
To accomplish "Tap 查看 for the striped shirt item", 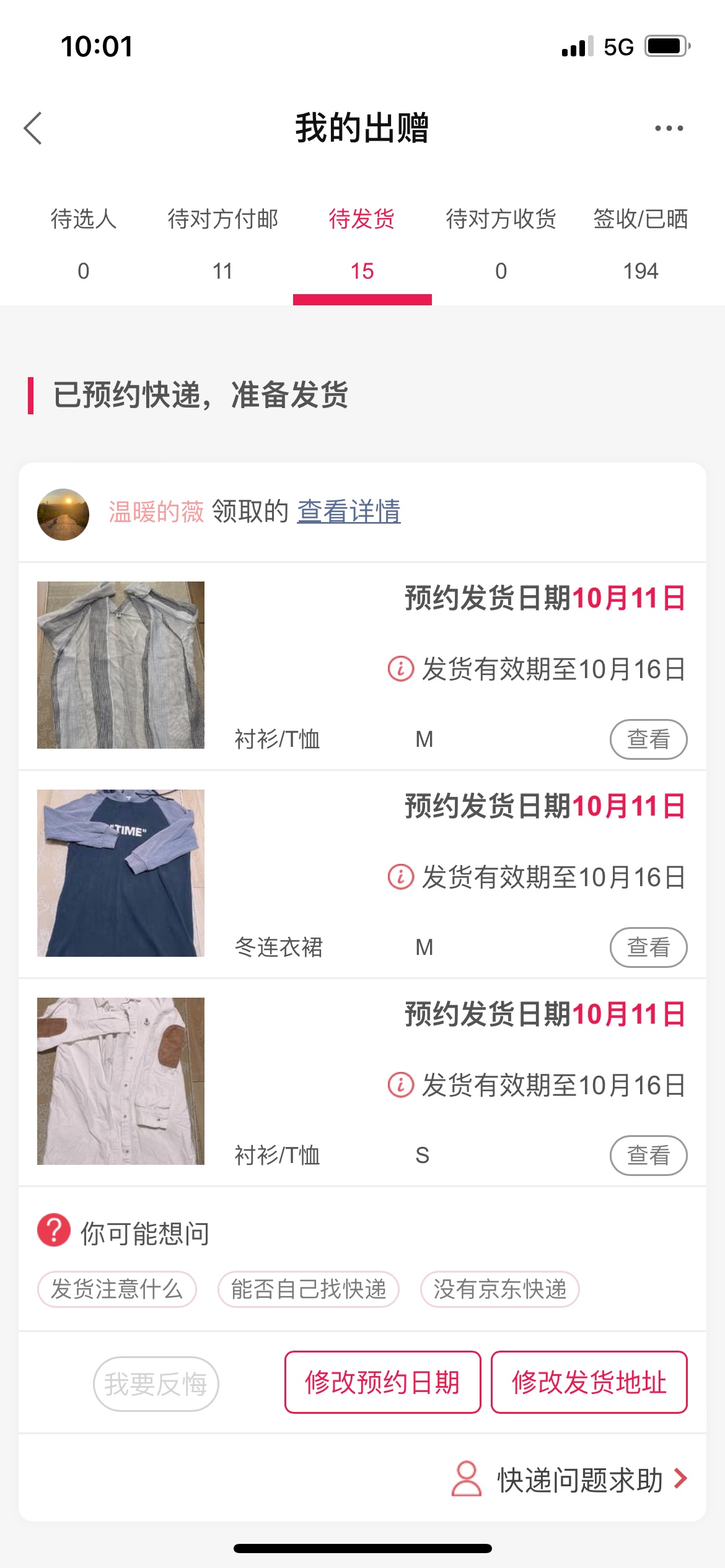I will tap(648, 739).
